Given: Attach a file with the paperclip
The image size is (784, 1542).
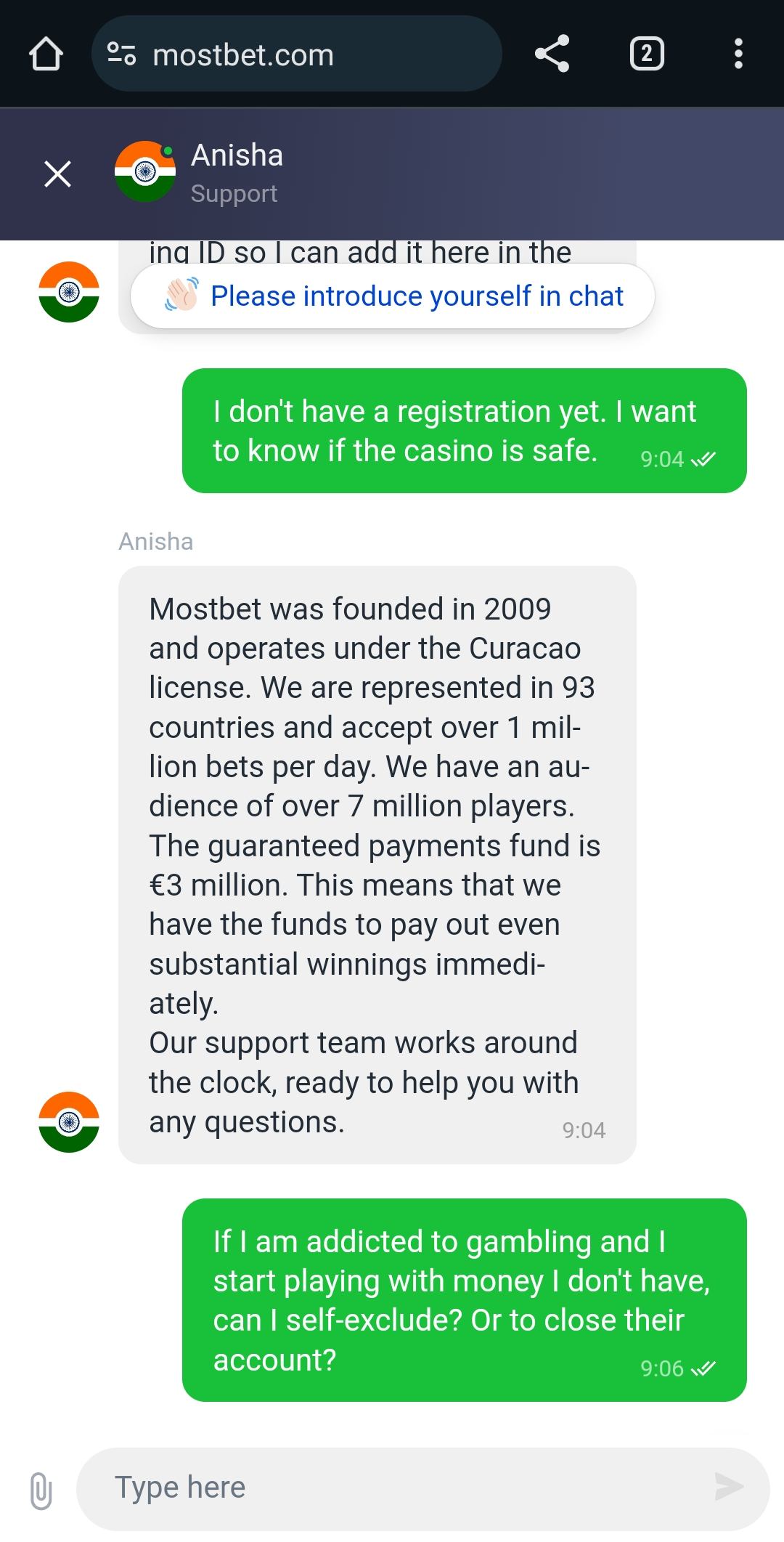Looking at the screenshot, I should coord(41,1490).
